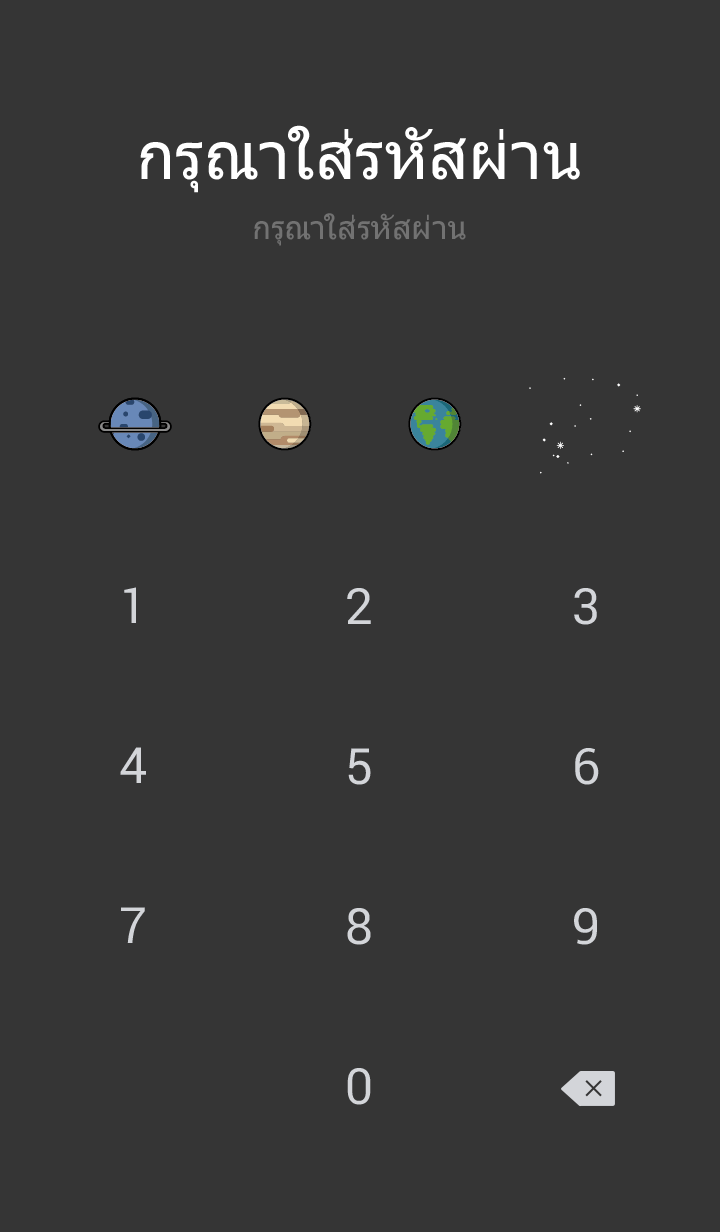The height and width of the screenshot is (1232, 720).
Task: Enter the number 9 key
Action: [586, 927]
